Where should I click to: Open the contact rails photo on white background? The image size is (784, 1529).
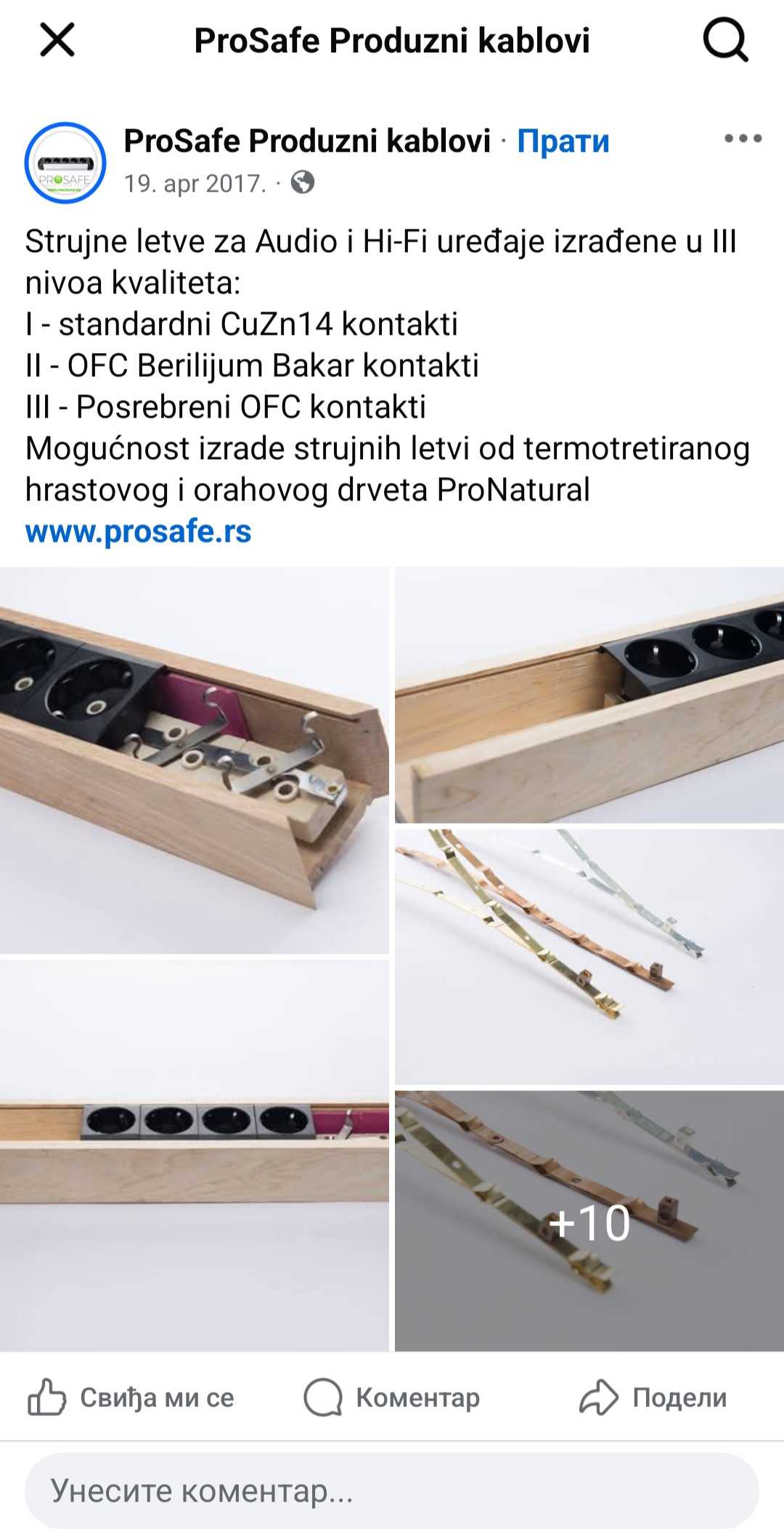point(589,957)
